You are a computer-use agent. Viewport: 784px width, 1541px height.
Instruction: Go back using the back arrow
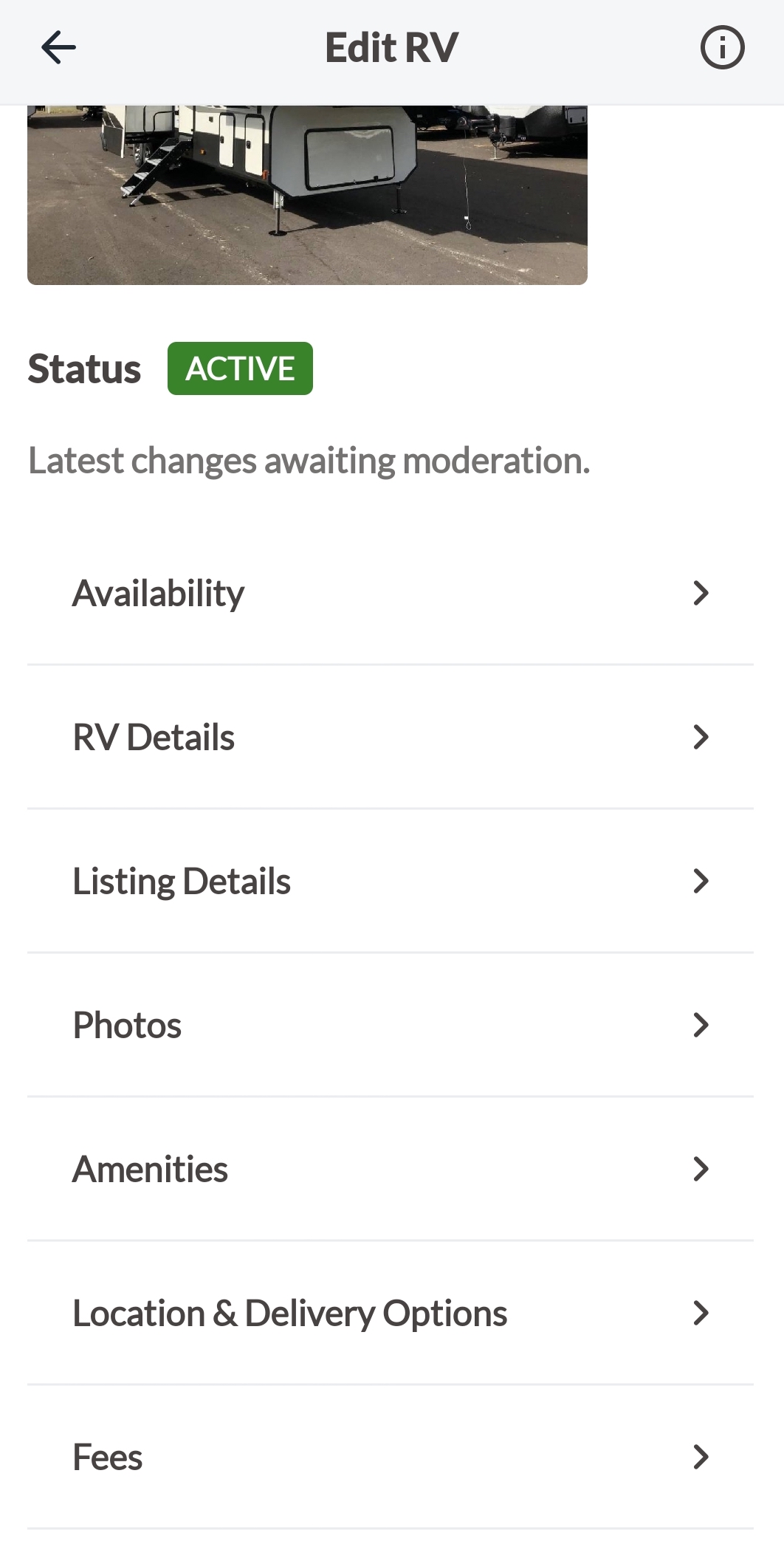pos(58,48)
